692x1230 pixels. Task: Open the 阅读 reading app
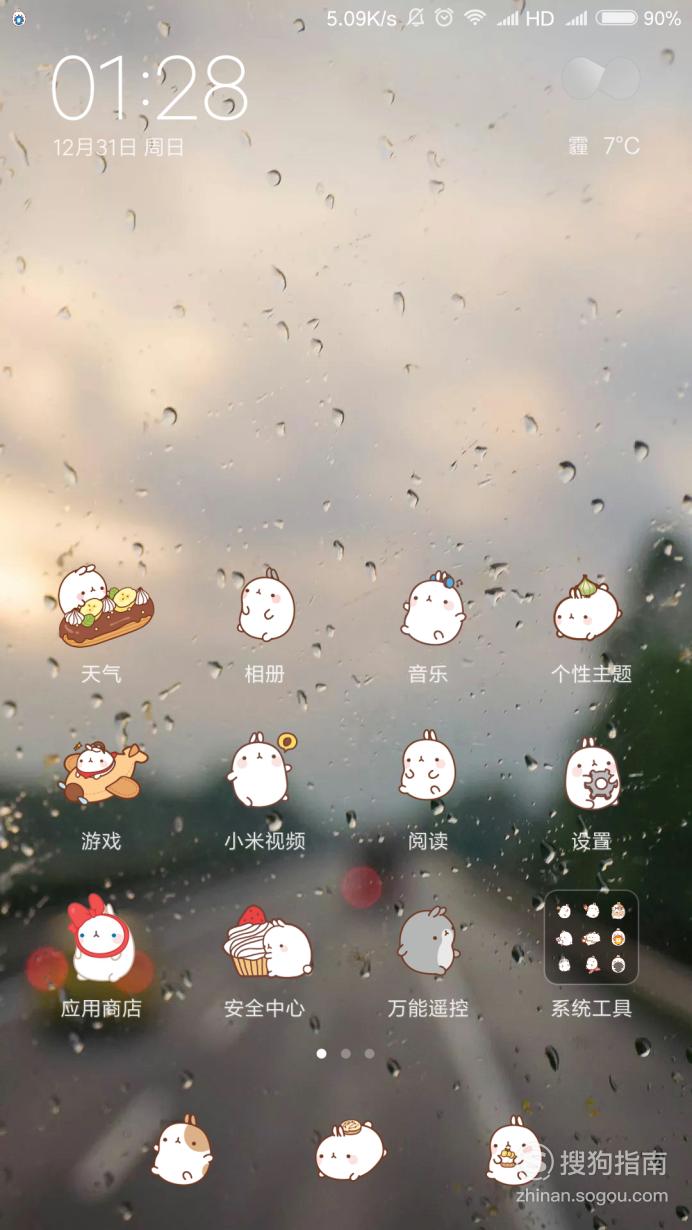[428, 772]
